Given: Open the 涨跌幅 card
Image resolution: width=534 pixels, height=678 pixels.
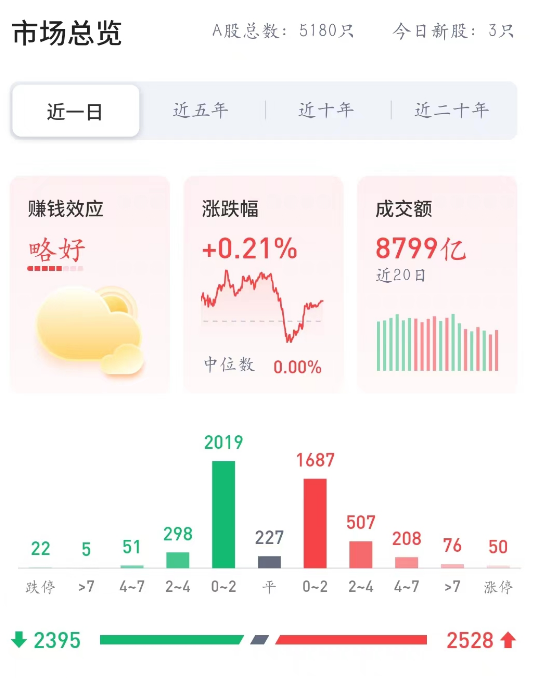Looking at the screenshot, I should (263, 285).
